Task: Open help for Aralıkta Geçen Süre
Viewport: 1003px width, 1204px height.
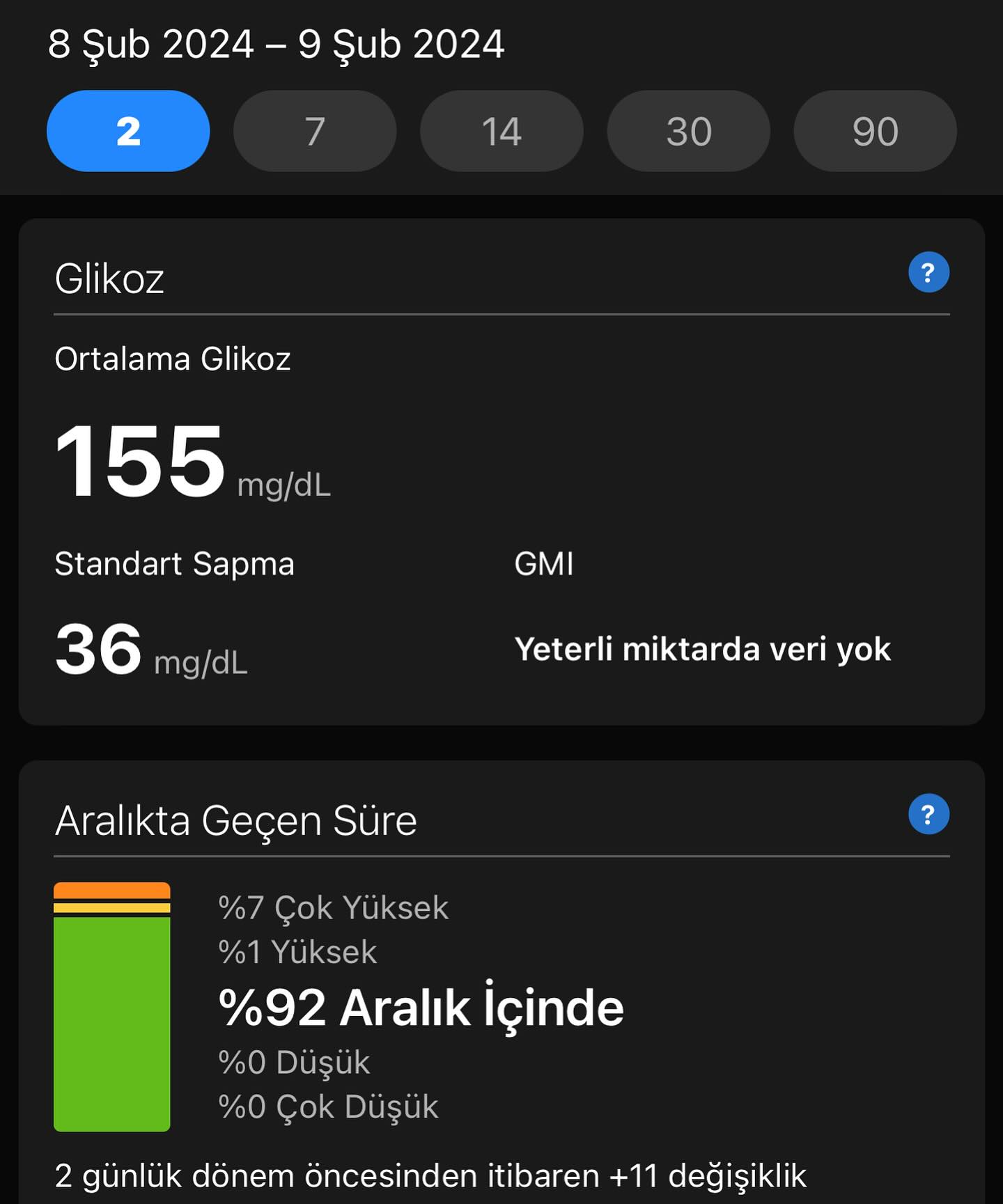Action: pyautogui.click(x=928, y=814)
